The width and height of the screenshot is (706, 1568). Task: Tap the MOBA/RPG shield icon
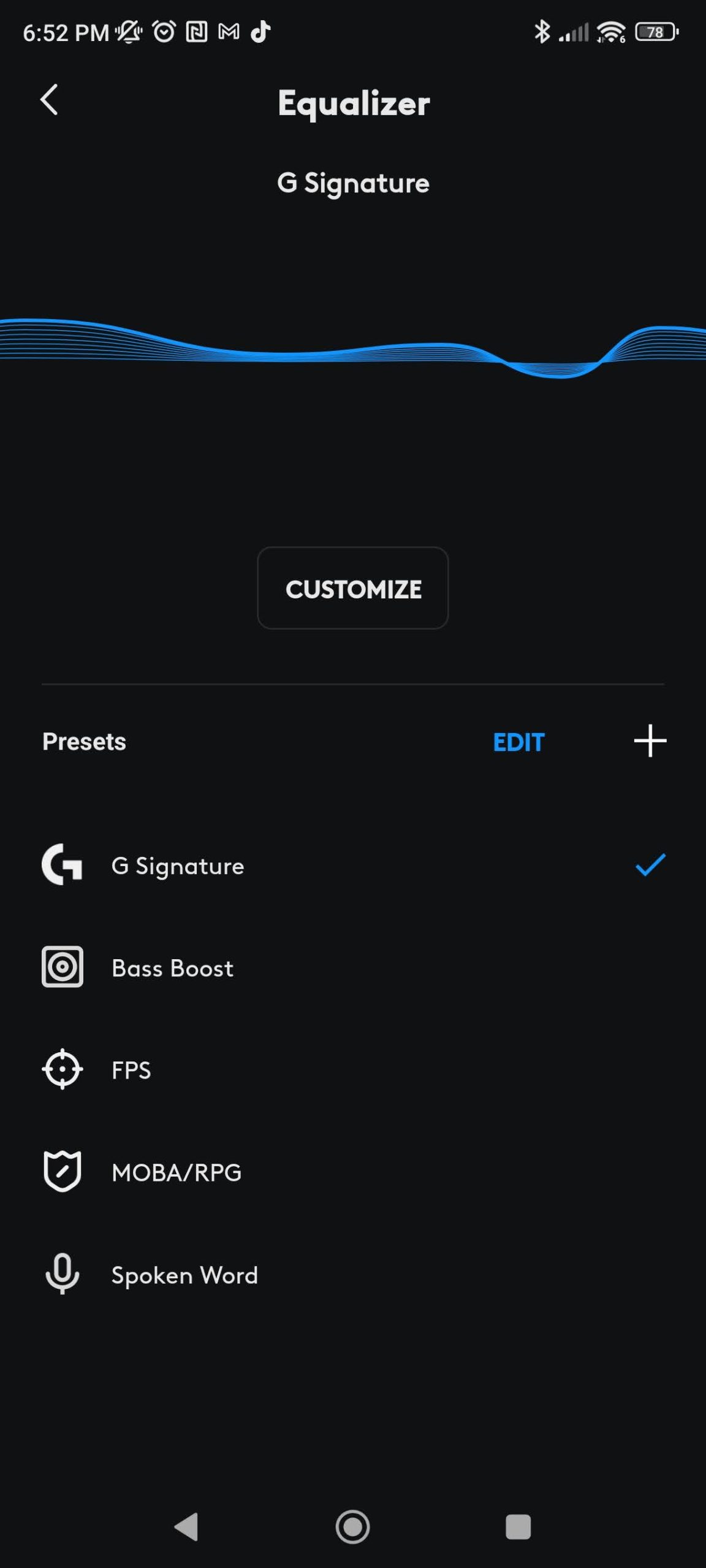61,1171
